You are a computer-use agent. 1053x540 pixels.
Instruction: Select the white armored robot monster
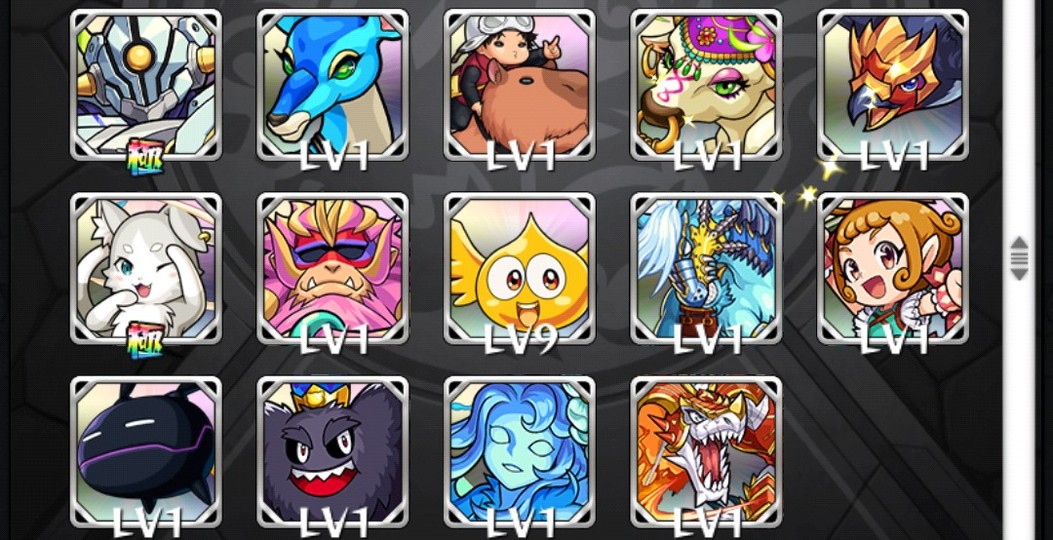click(146, 84)
